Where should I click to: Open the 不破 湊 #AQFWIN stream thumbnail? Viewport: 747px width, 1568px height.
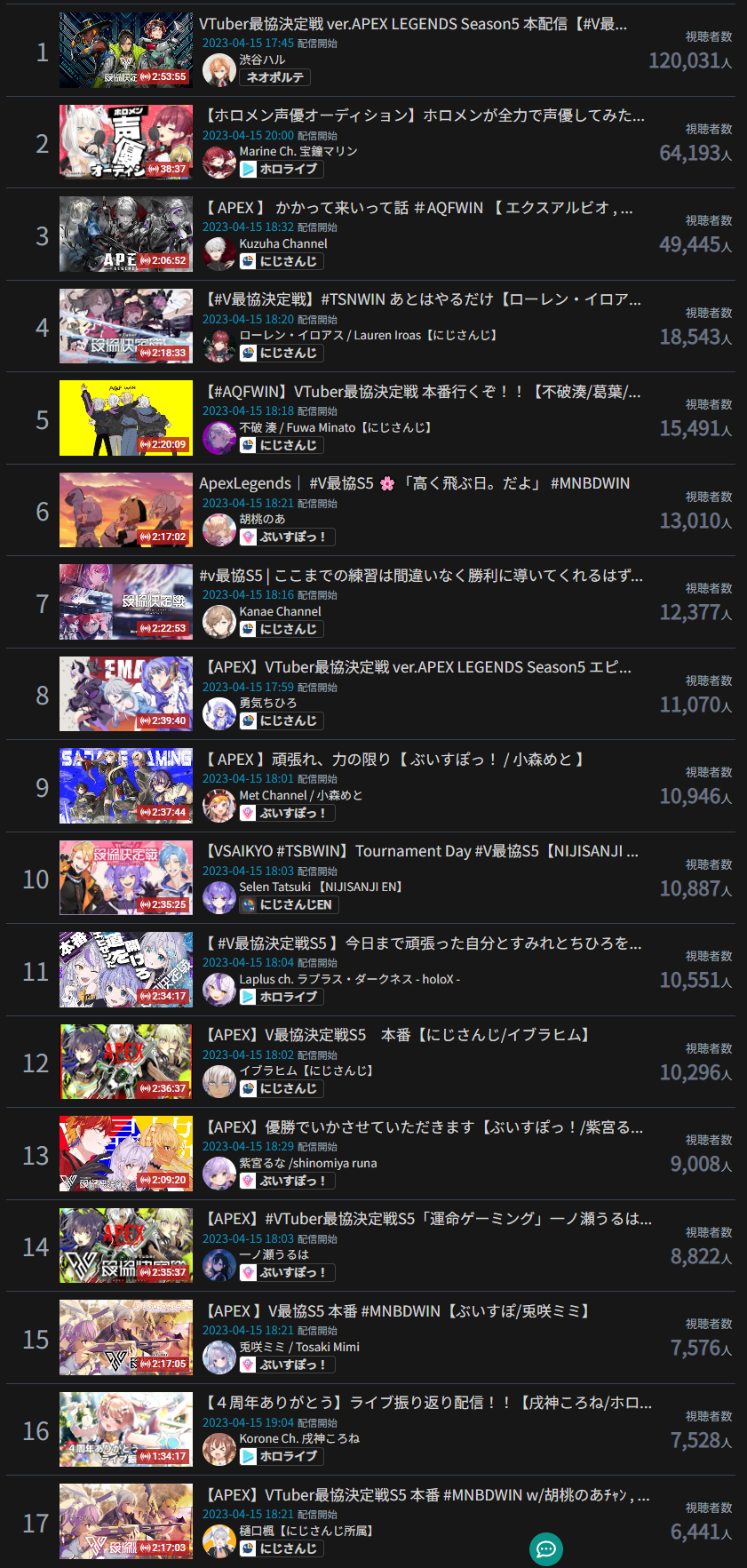point(125,418)
